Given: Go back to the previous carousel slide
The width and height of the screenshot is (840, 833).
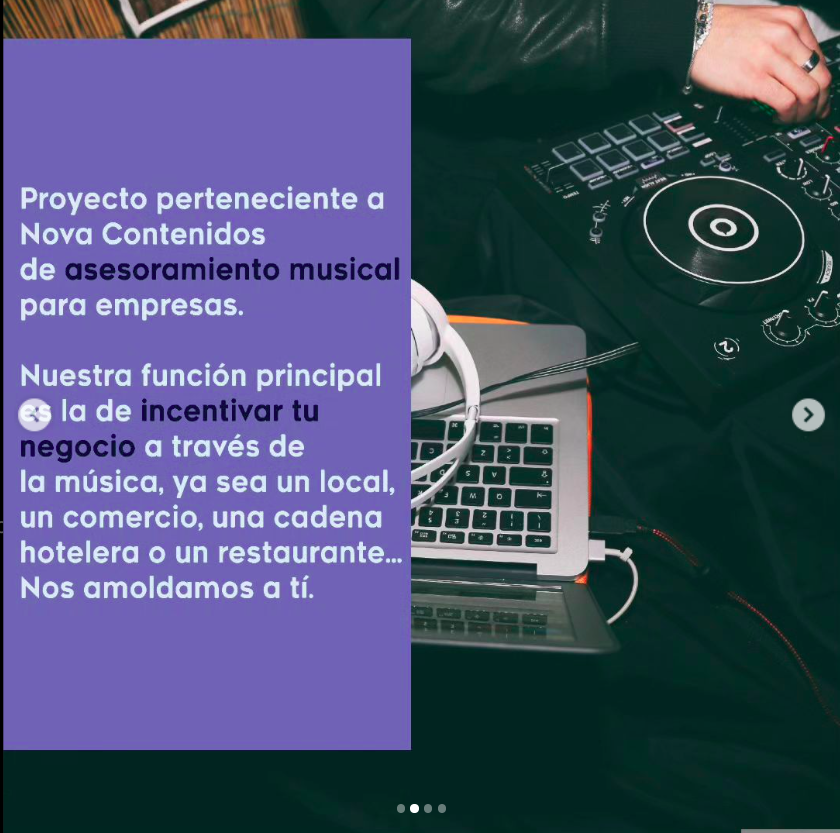Looking at the screenshot, I should (34, 414).
